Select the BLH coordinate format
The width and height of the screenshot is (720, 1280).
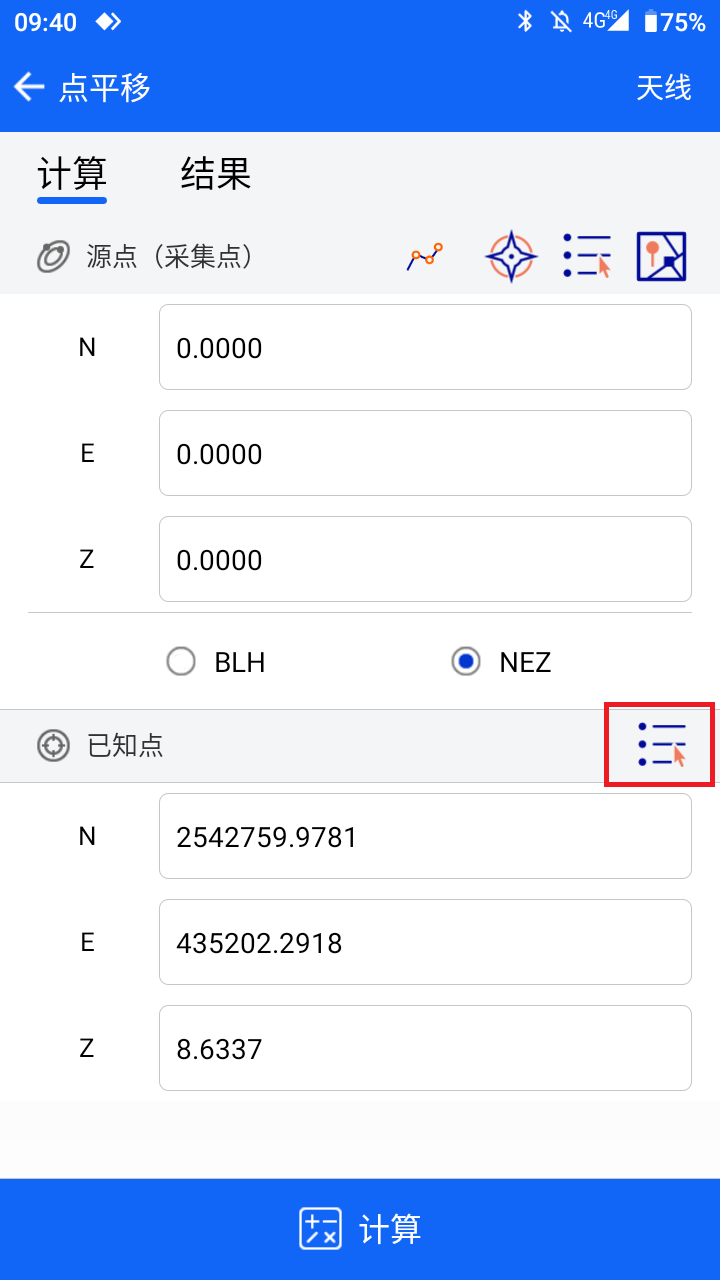pos(216,662)
